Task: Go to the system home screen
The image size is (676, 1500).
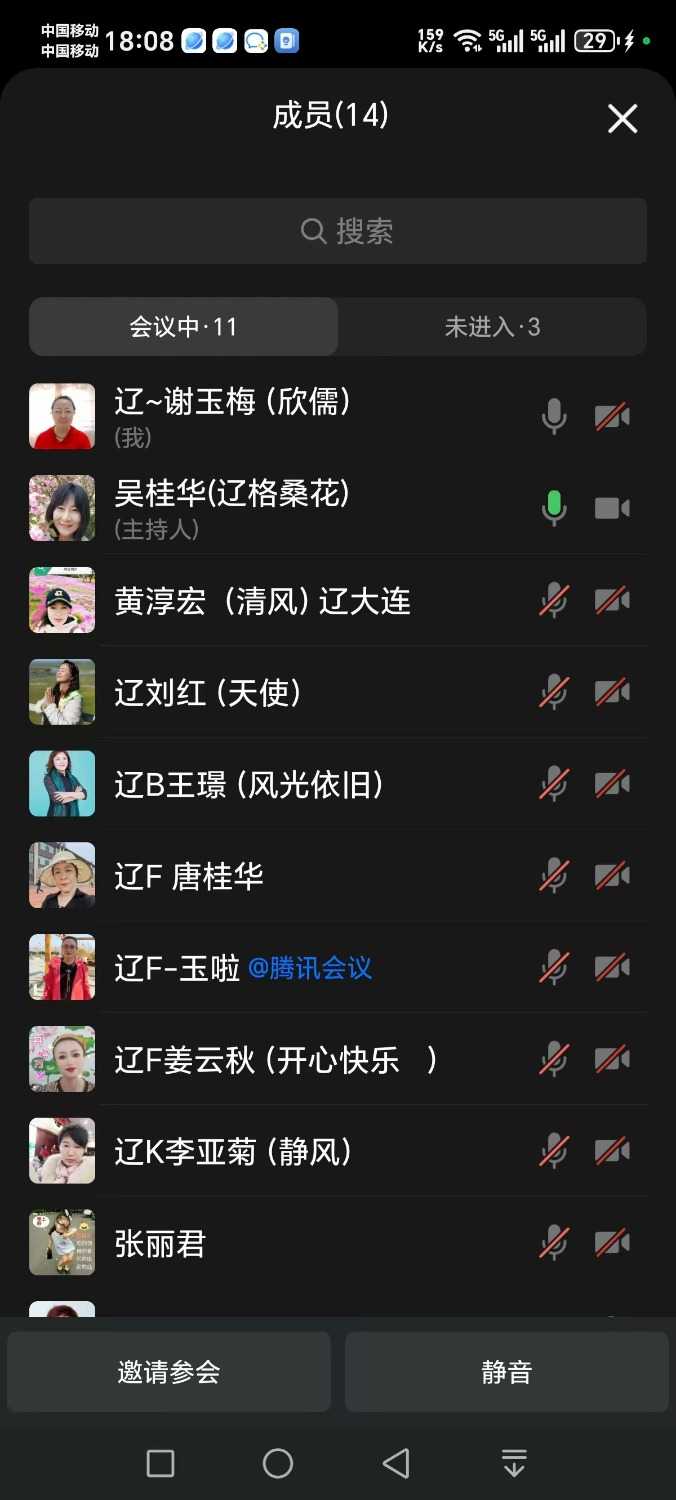Action: [x=278, y=1464]
